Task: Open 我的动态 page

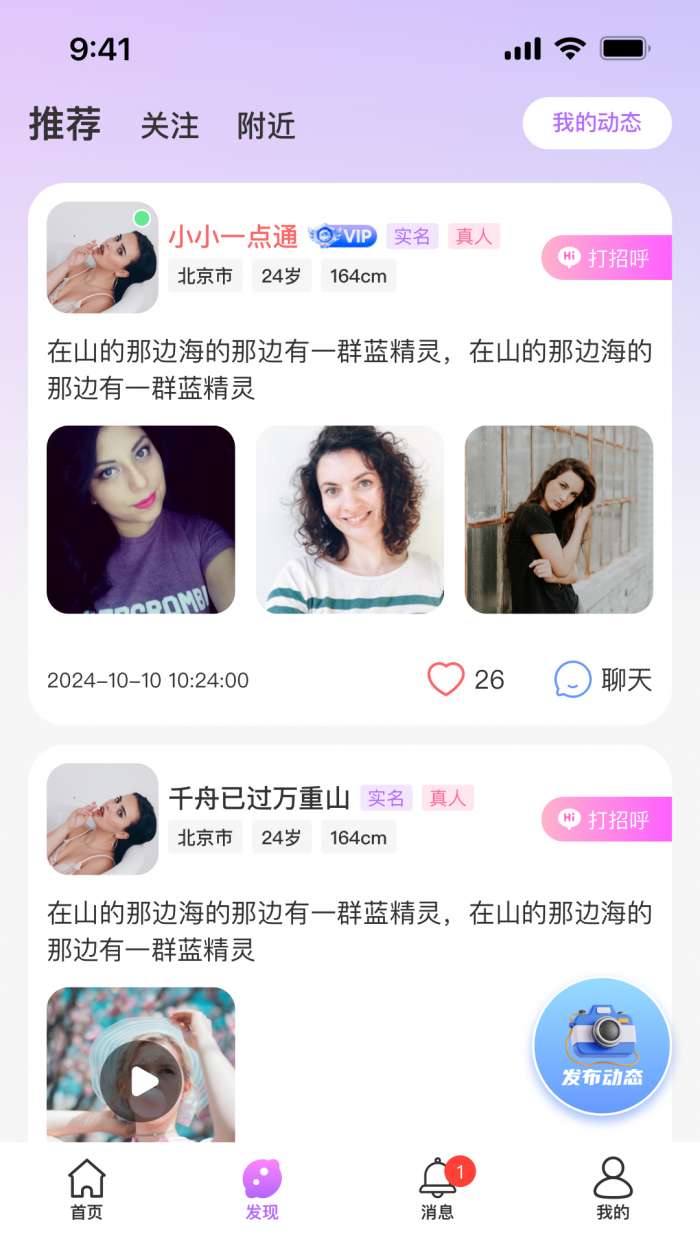Action: tap(597, 123)
